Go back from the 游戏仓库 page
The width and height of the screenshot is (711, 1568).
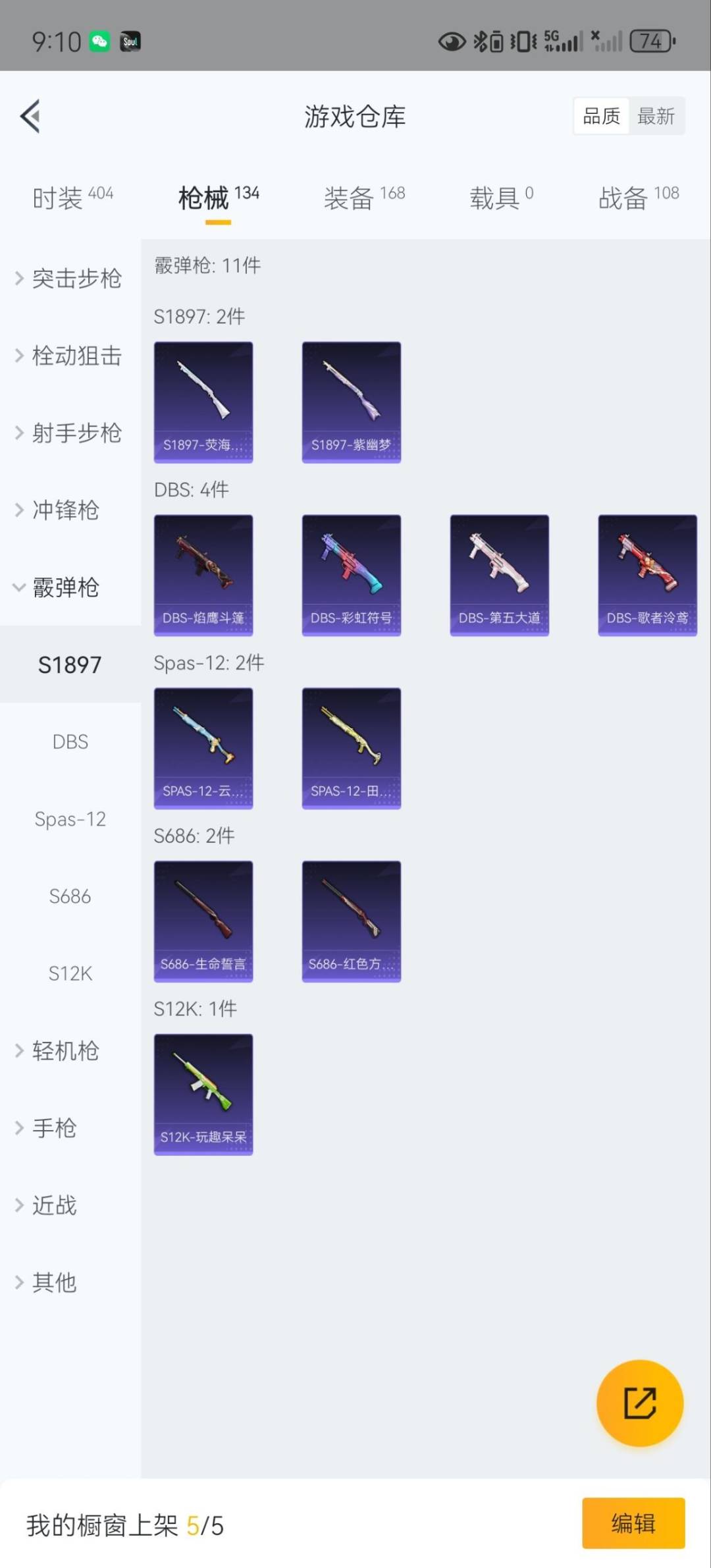(x=31, y=117)
